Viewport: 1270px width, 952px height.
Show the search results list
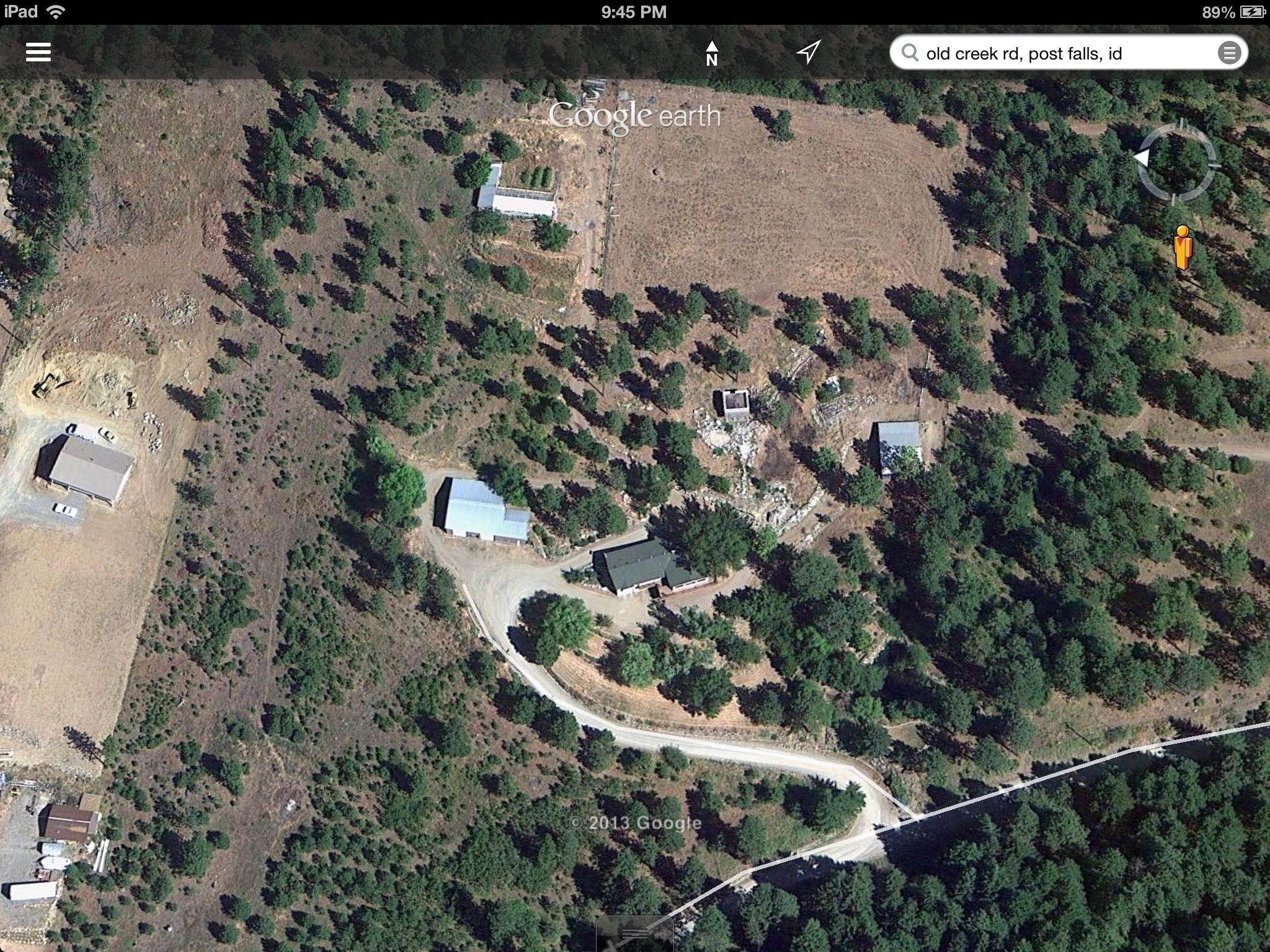(1228, 53)
